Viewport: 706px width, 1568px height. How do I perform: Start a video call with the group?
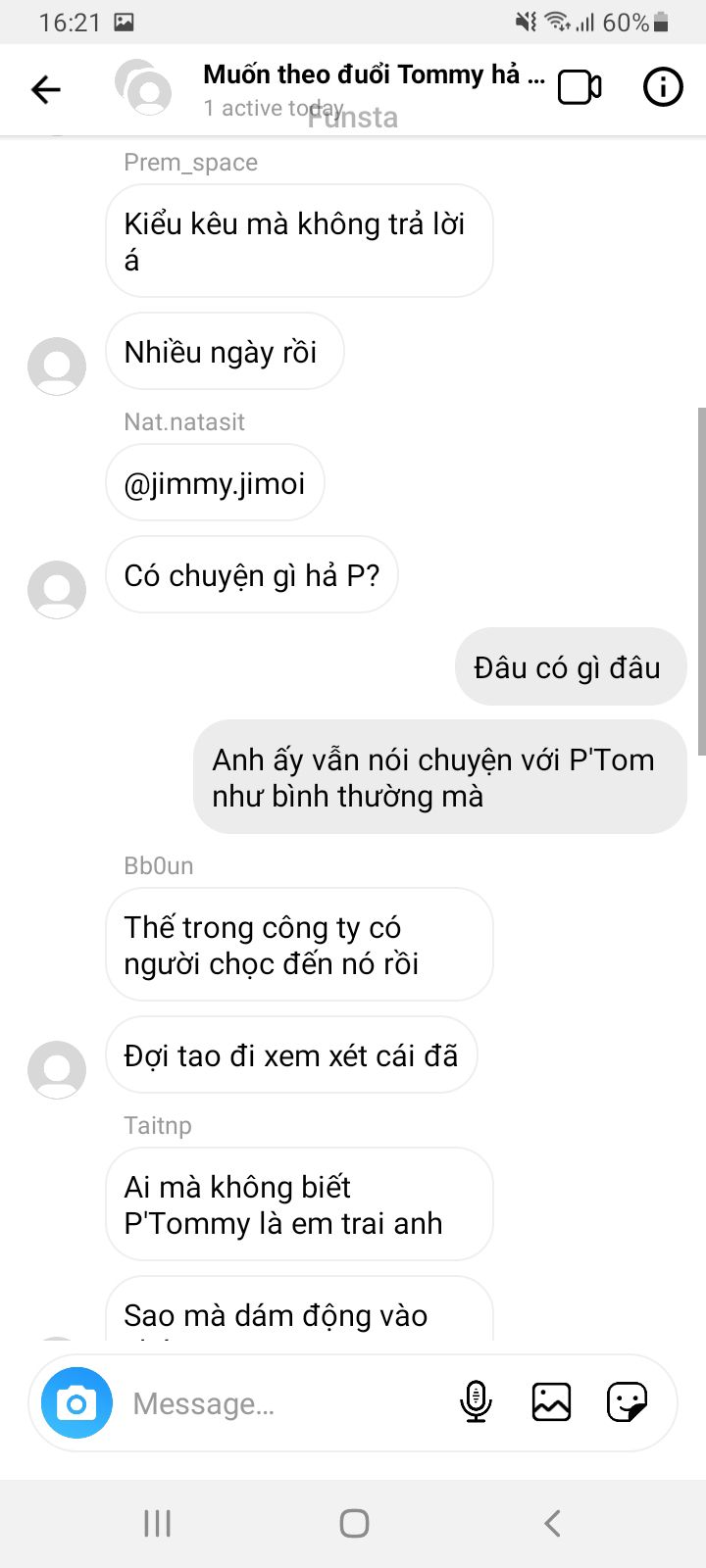[x=579, y=88]
